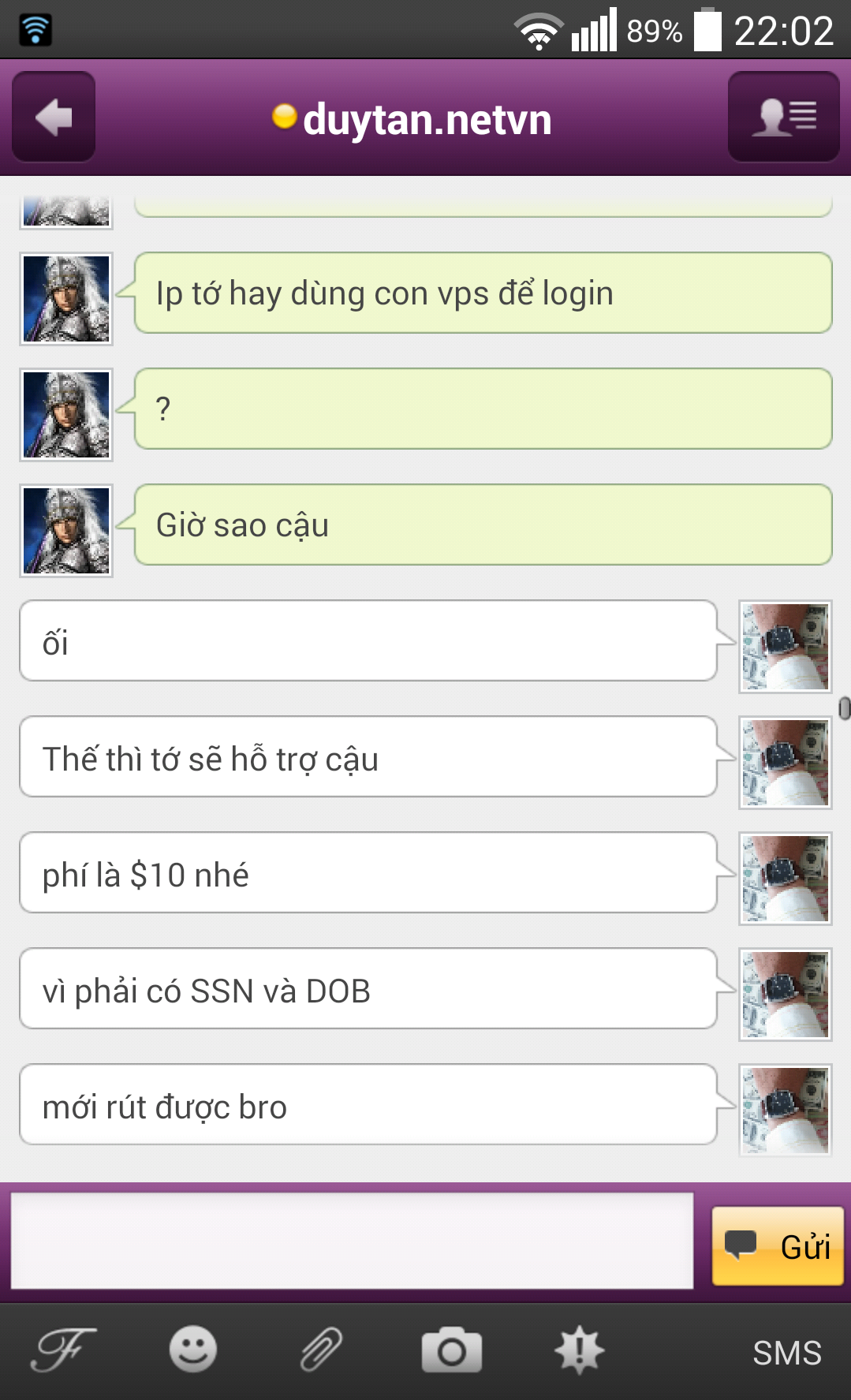Open the font style options
This screenshot has height=1400, width=851.
(x=63, y=1350)
